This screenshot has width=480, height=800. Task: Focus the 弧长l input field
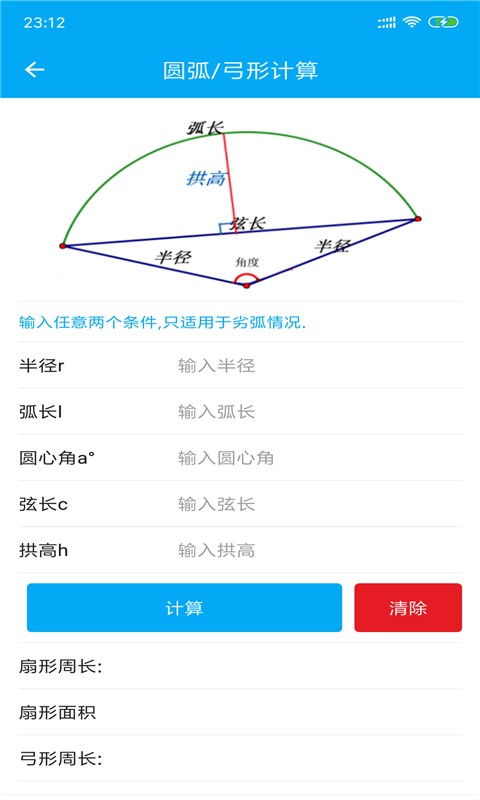tap(319, 412)
